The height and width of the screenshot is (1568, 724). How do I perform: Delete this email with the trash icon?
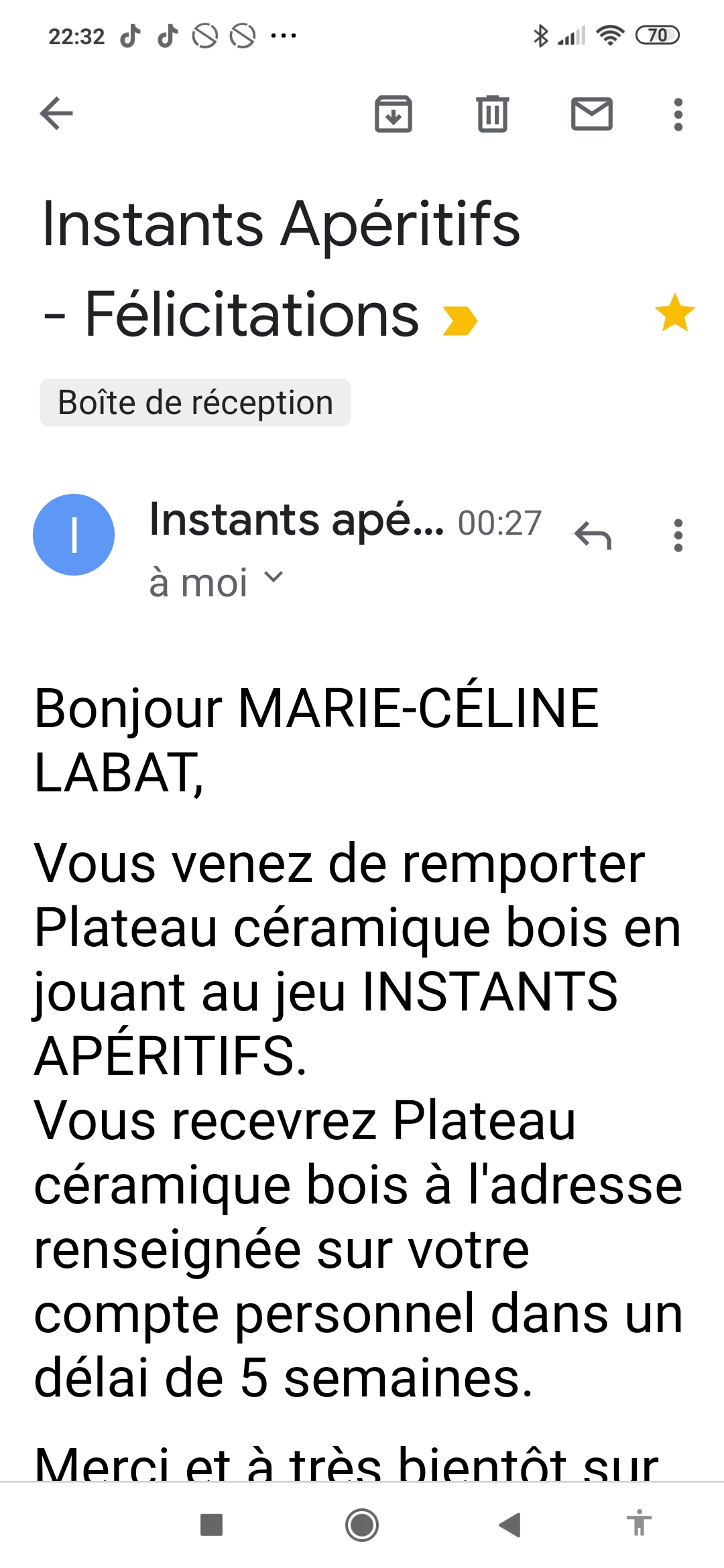pyautogui.click(x=493, y=114)
